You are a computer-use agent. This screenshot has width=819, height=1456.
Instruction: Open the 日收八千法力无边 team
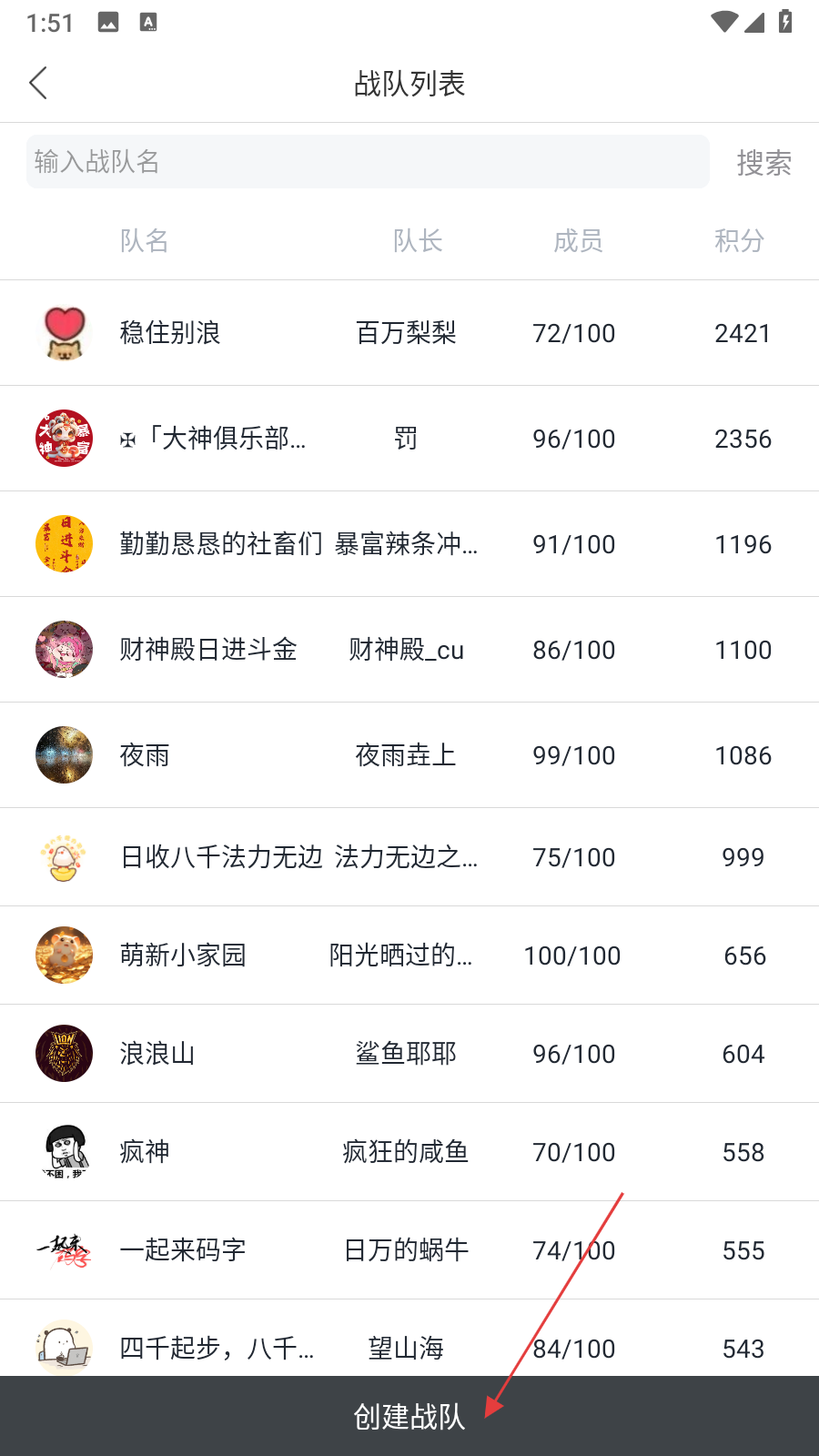tap(409, 857)
